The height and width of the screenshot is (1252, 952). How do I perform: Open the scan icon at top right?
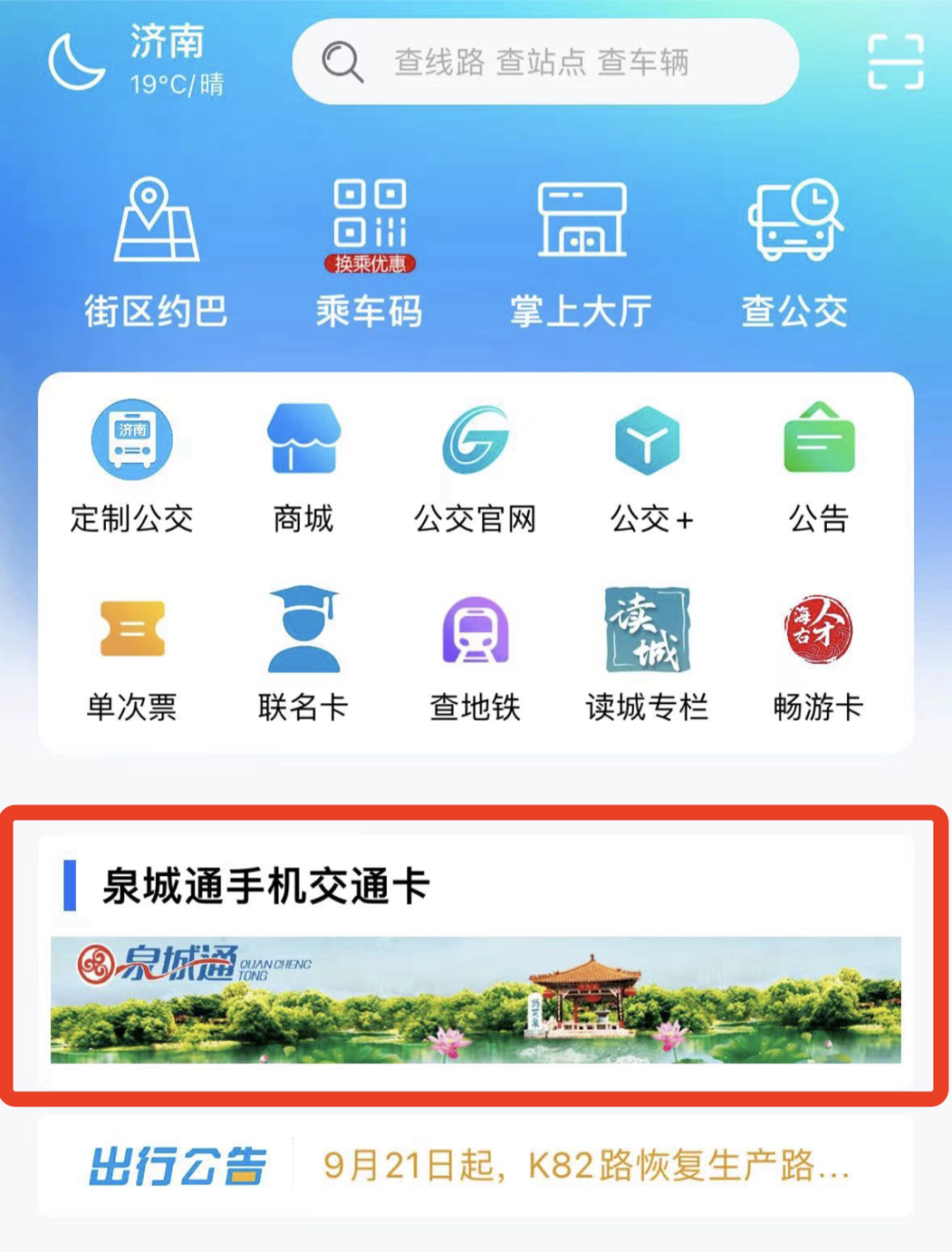pos(895,62)
